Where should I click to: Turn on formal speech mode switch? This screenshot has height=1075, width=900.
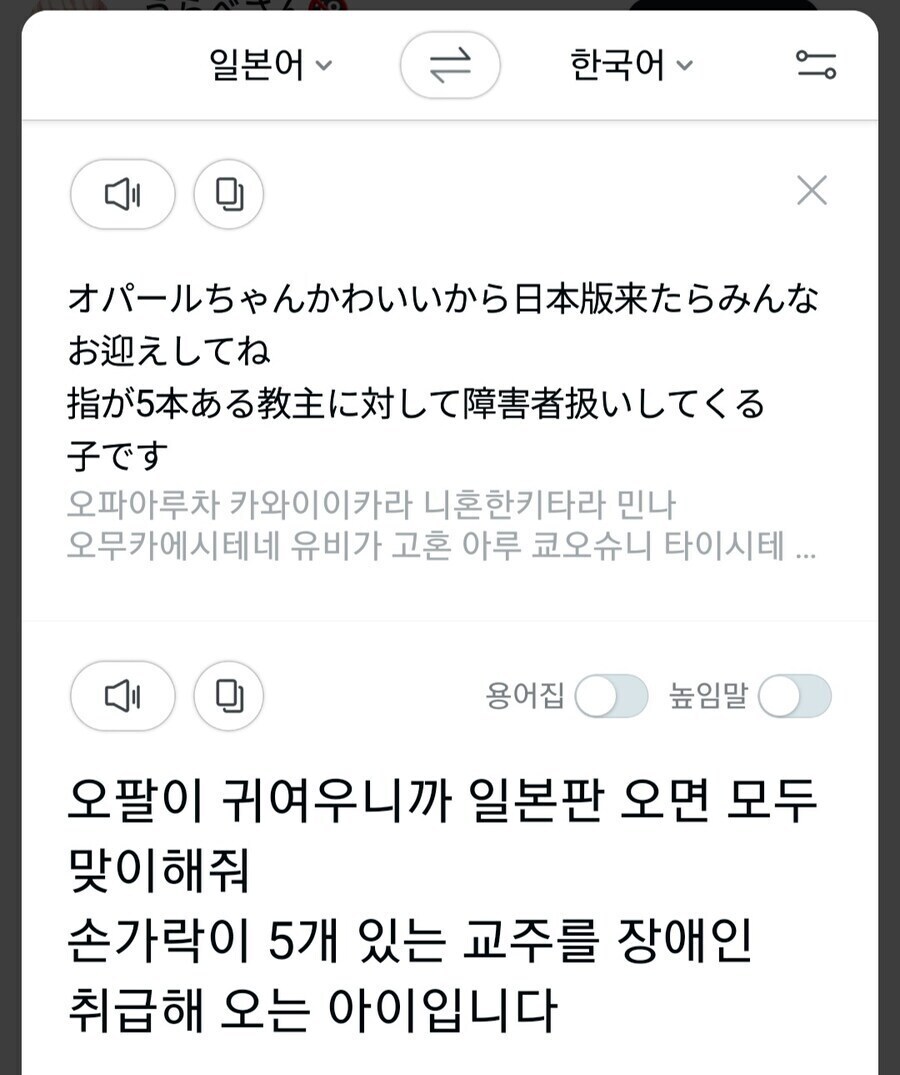coord(793,697)
